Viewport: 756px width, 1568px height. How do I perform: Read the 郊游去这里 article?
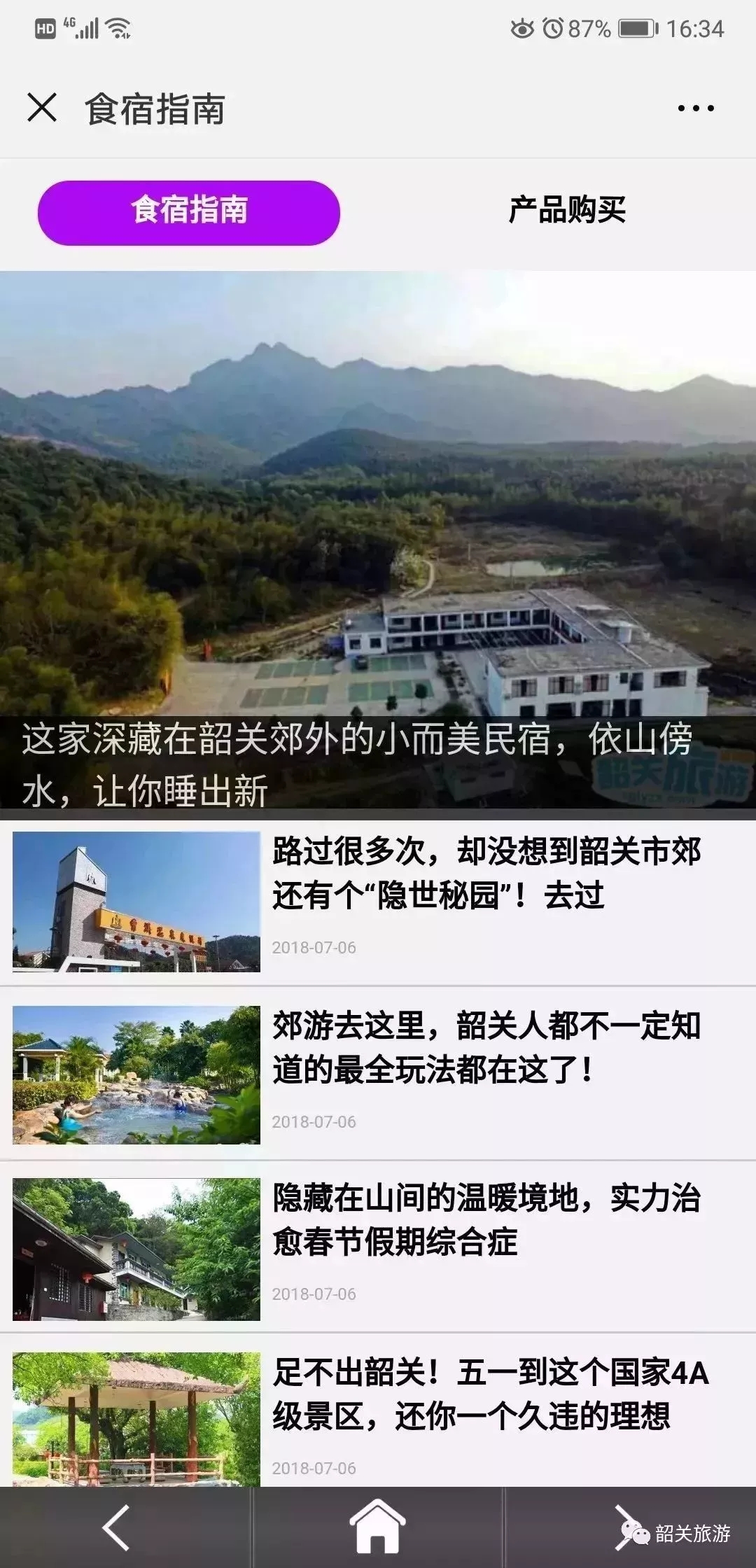tap(486, 1047)
